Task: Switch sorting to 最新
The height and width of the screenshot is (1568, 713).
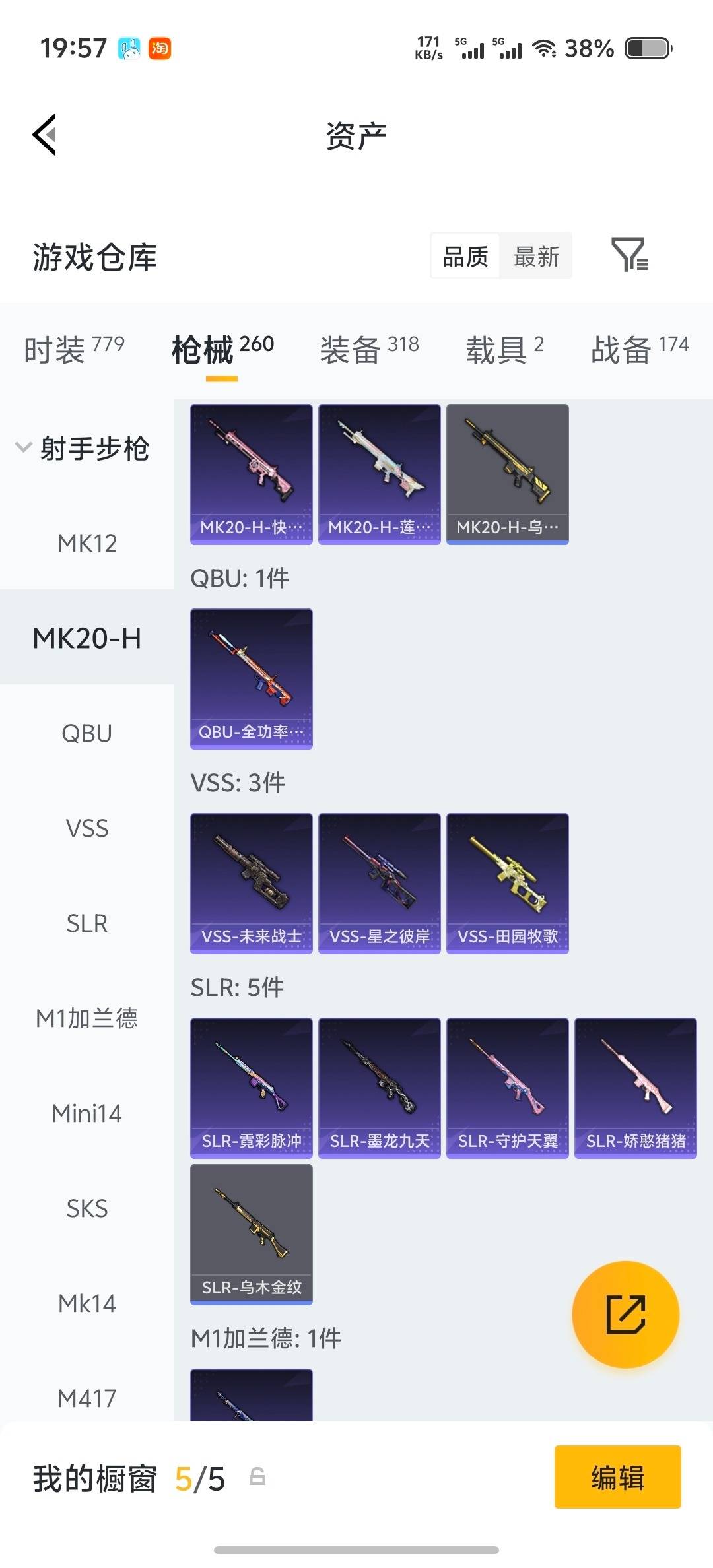Action: tap(536, 256)
